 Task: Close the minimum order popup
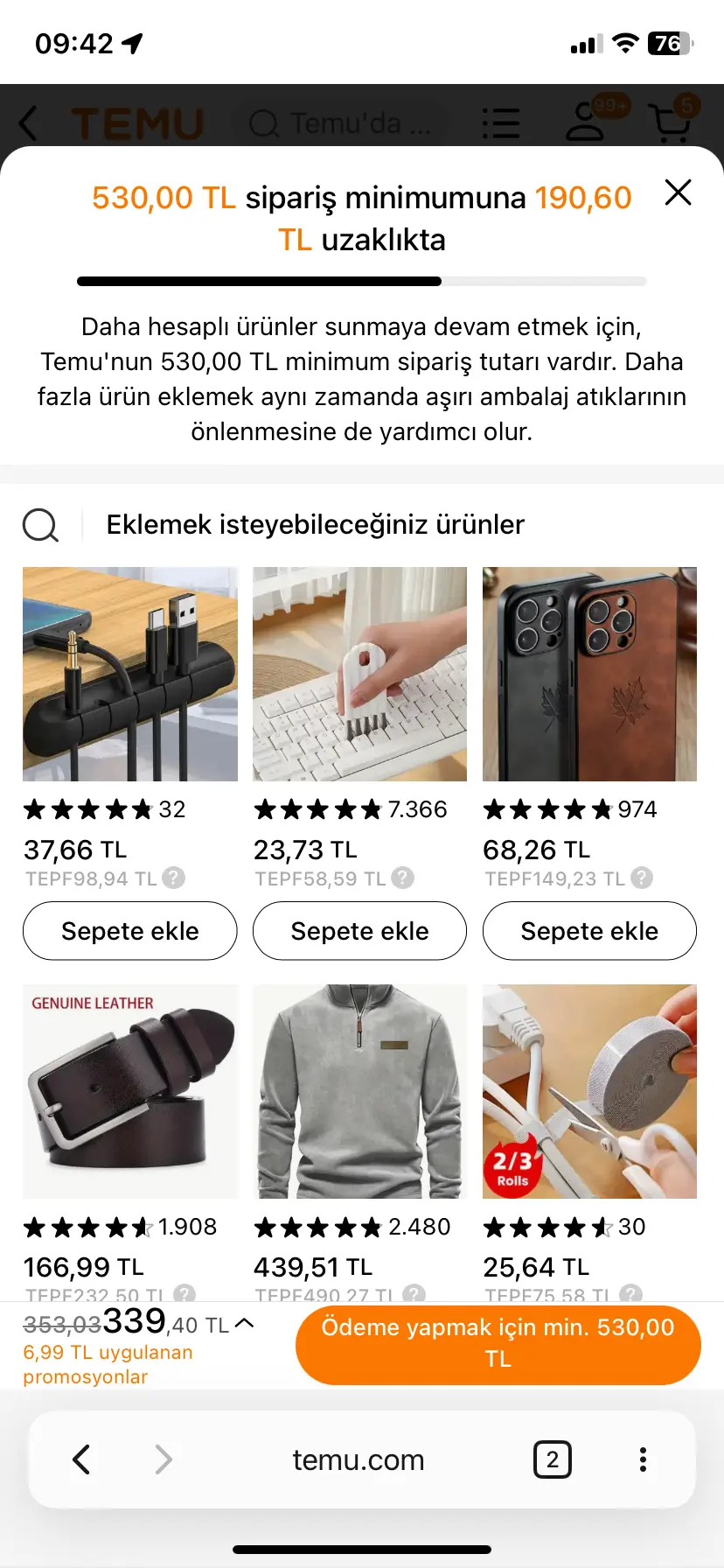(x=678, y=192)
